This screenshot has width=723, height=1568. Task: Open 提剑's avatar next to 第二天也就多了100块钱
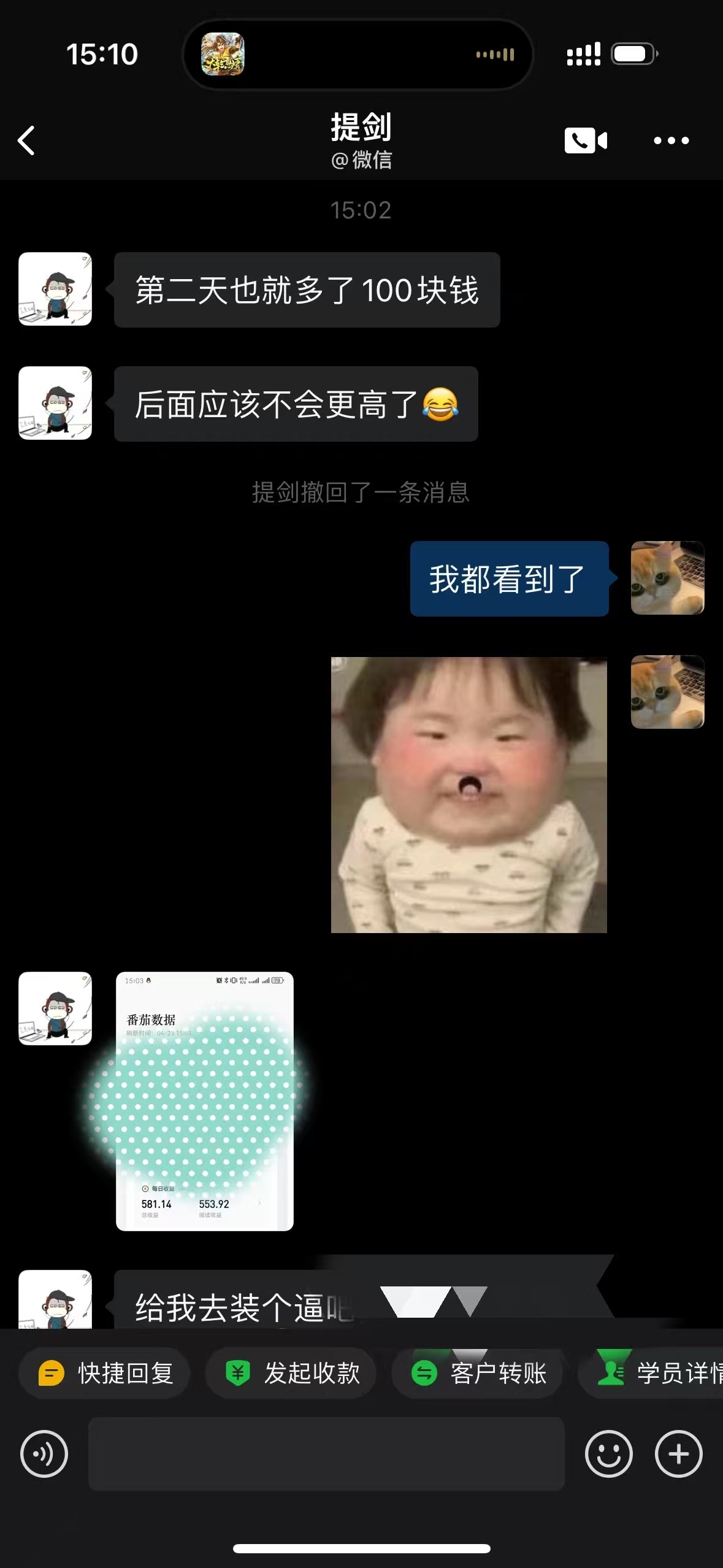[x=55, y=289]
